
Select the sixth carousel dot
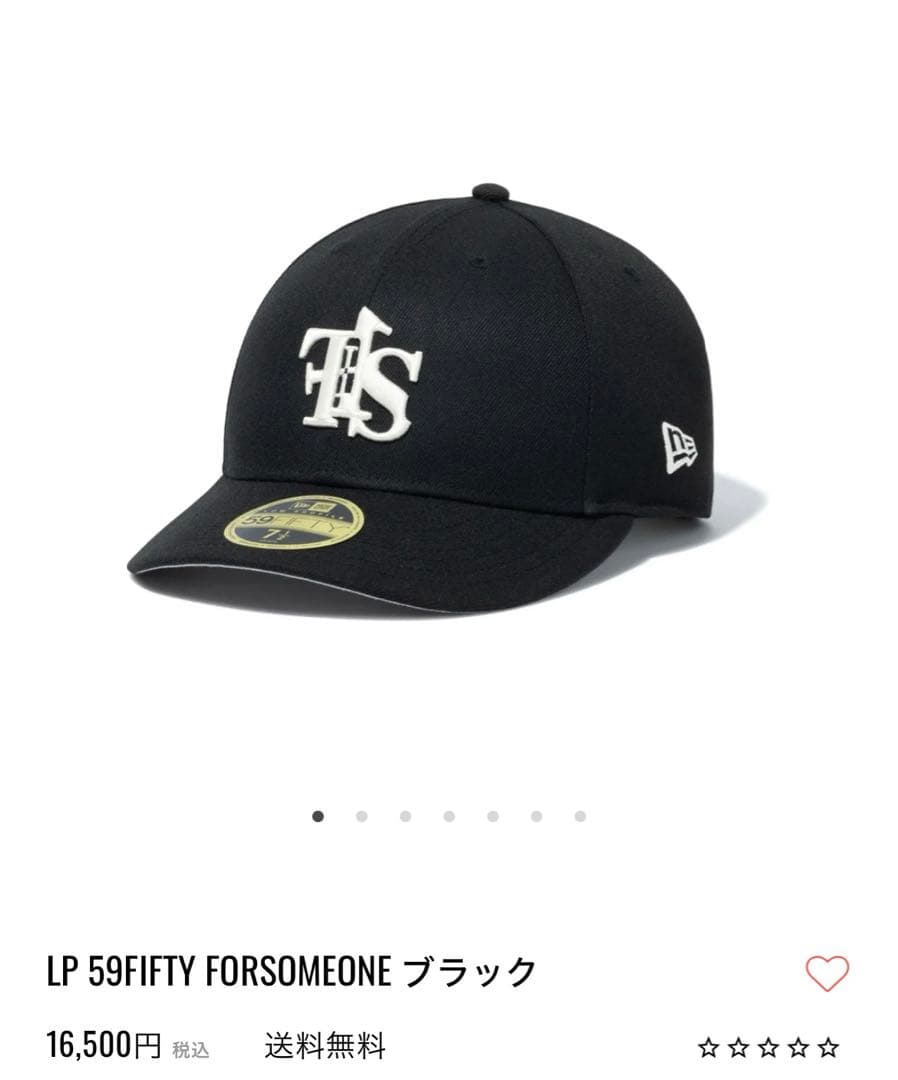coord(535,817)
